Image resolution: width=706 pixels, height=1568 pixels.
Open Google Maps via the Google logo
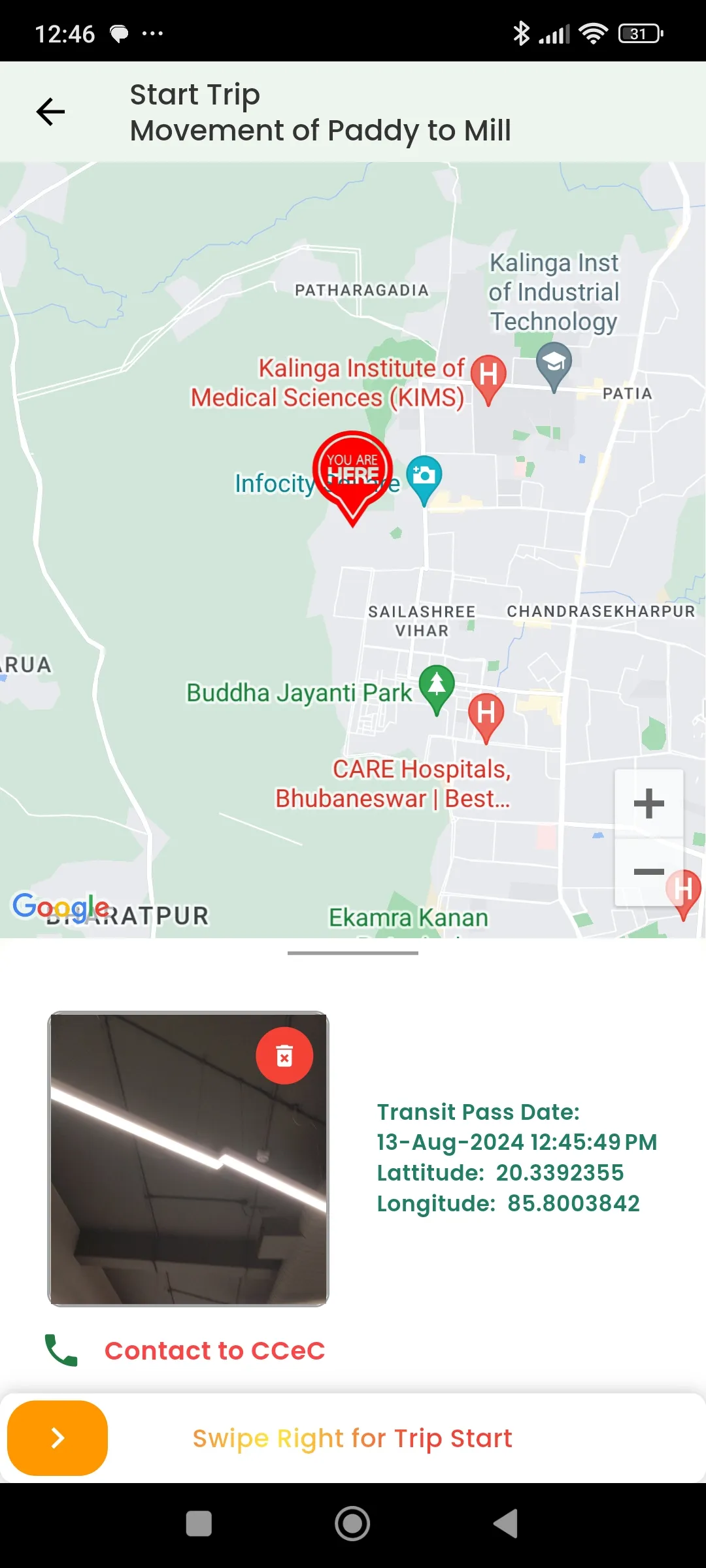click(x=59, y=906)
